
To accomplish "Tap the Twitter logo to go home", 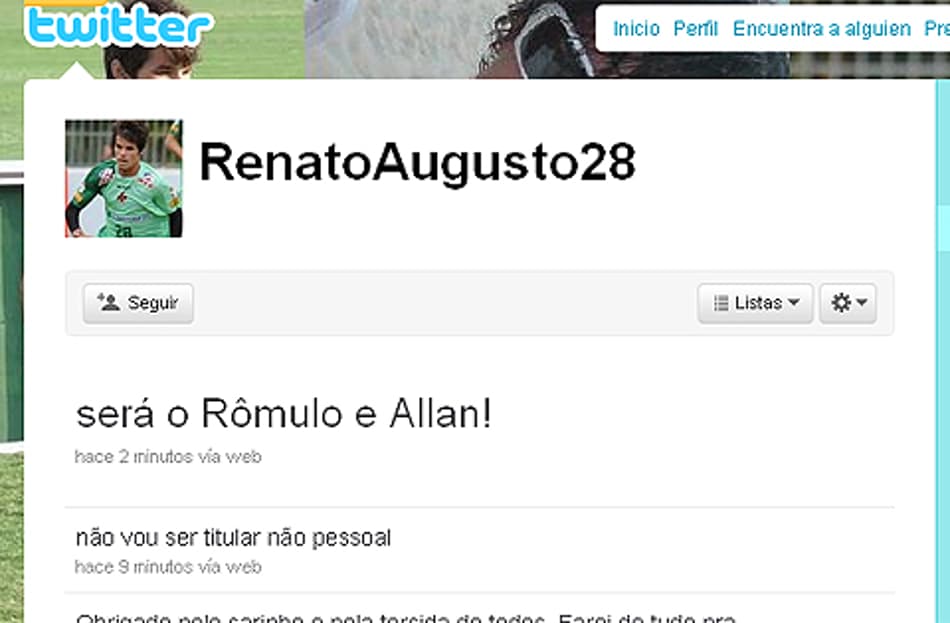I will 119,26.
